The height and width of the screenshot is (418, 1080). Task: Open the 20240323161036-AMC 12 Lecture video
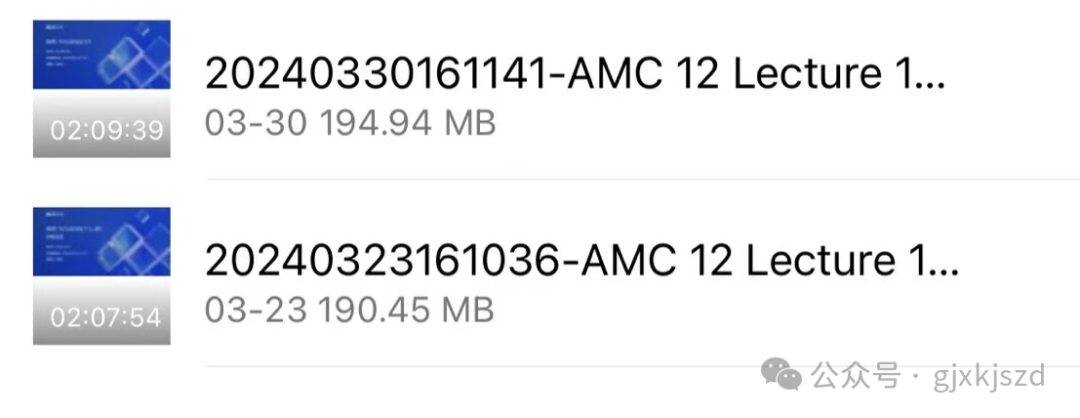coord(580,261)
